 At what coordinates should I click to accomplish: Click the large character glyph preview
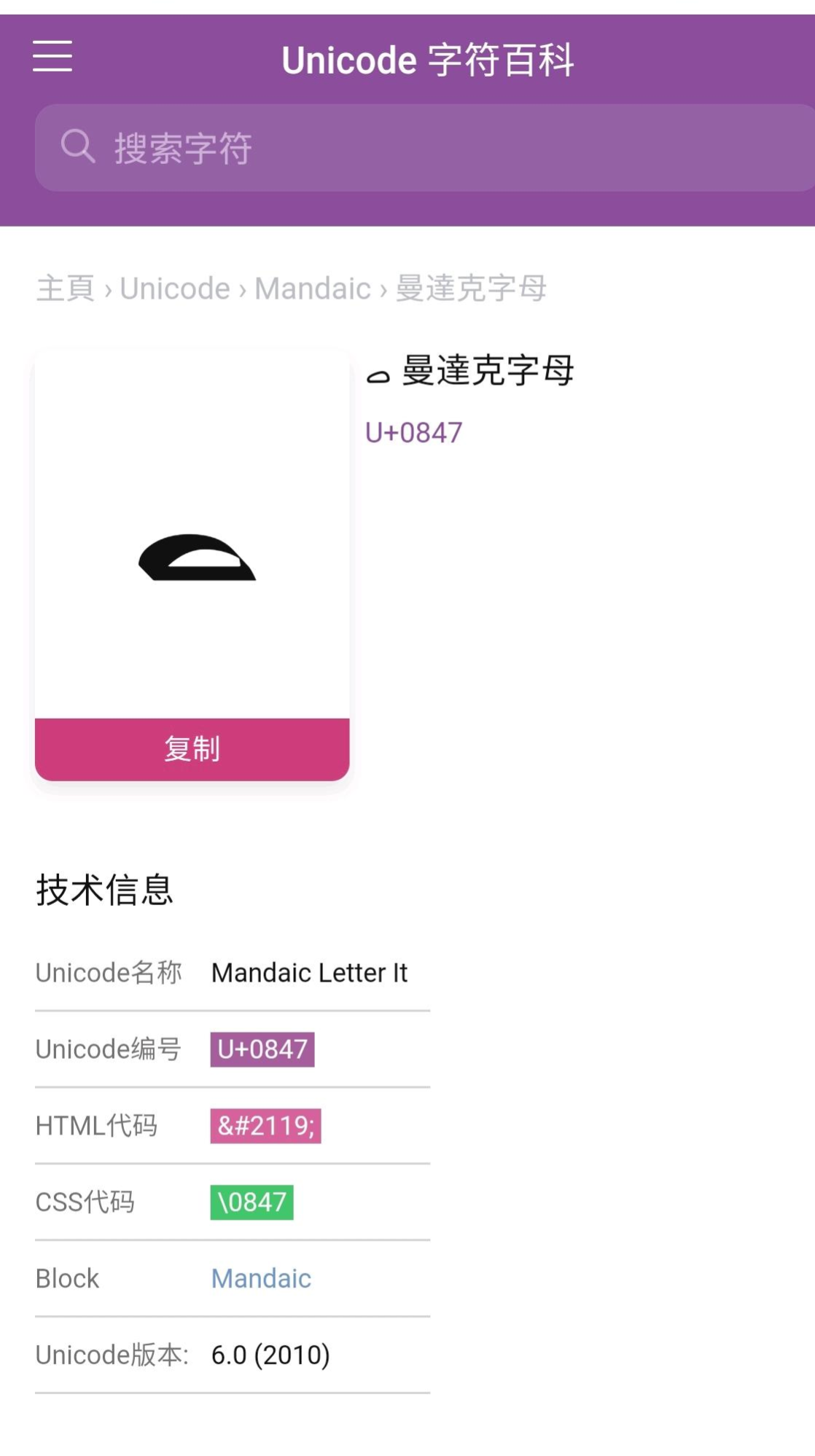191,557
